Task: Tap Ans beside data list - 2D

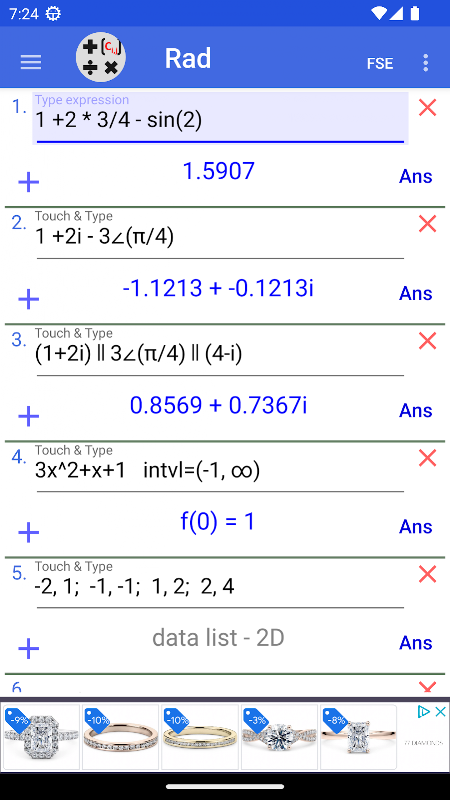Action: pyautogui.click(x=415, y=643)
